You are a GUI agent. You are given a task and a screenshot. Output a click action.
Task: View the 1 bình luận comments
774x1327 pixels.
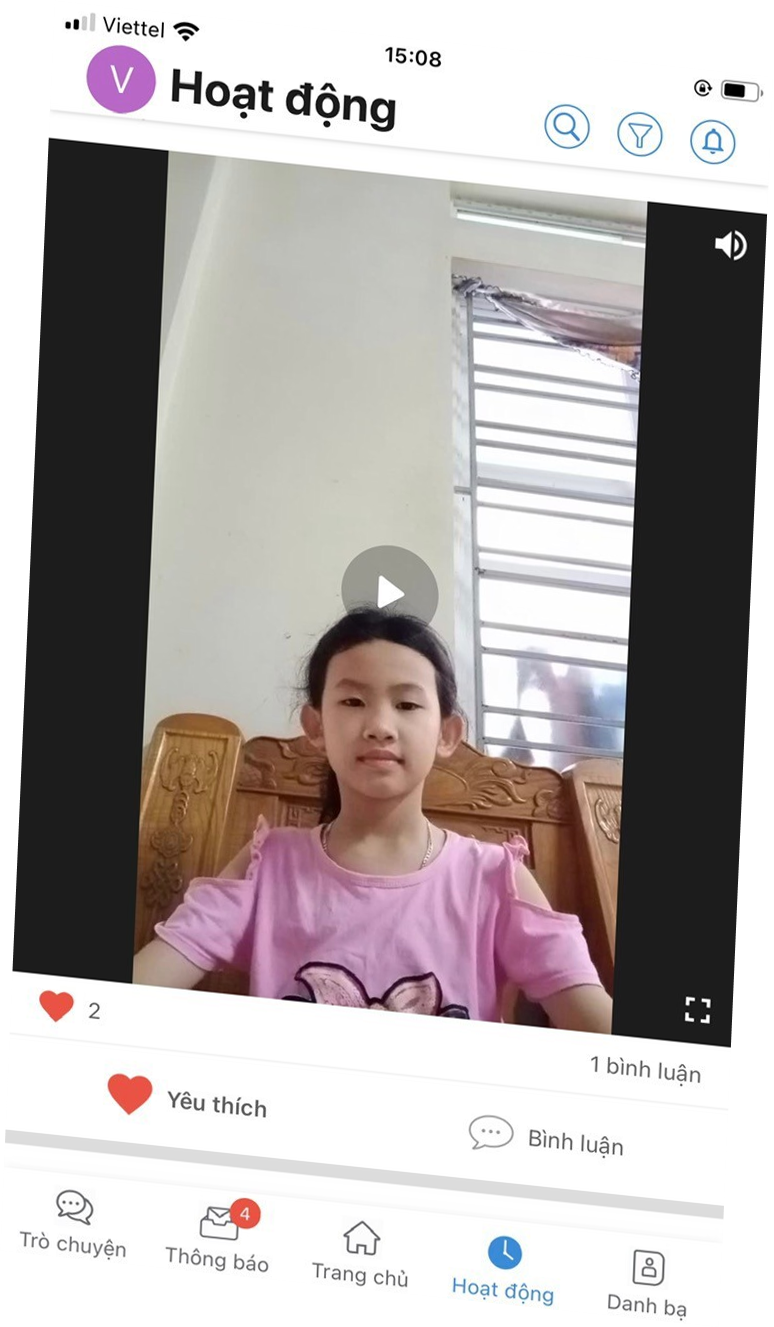pyautogui.click(x=646, y=1069)
